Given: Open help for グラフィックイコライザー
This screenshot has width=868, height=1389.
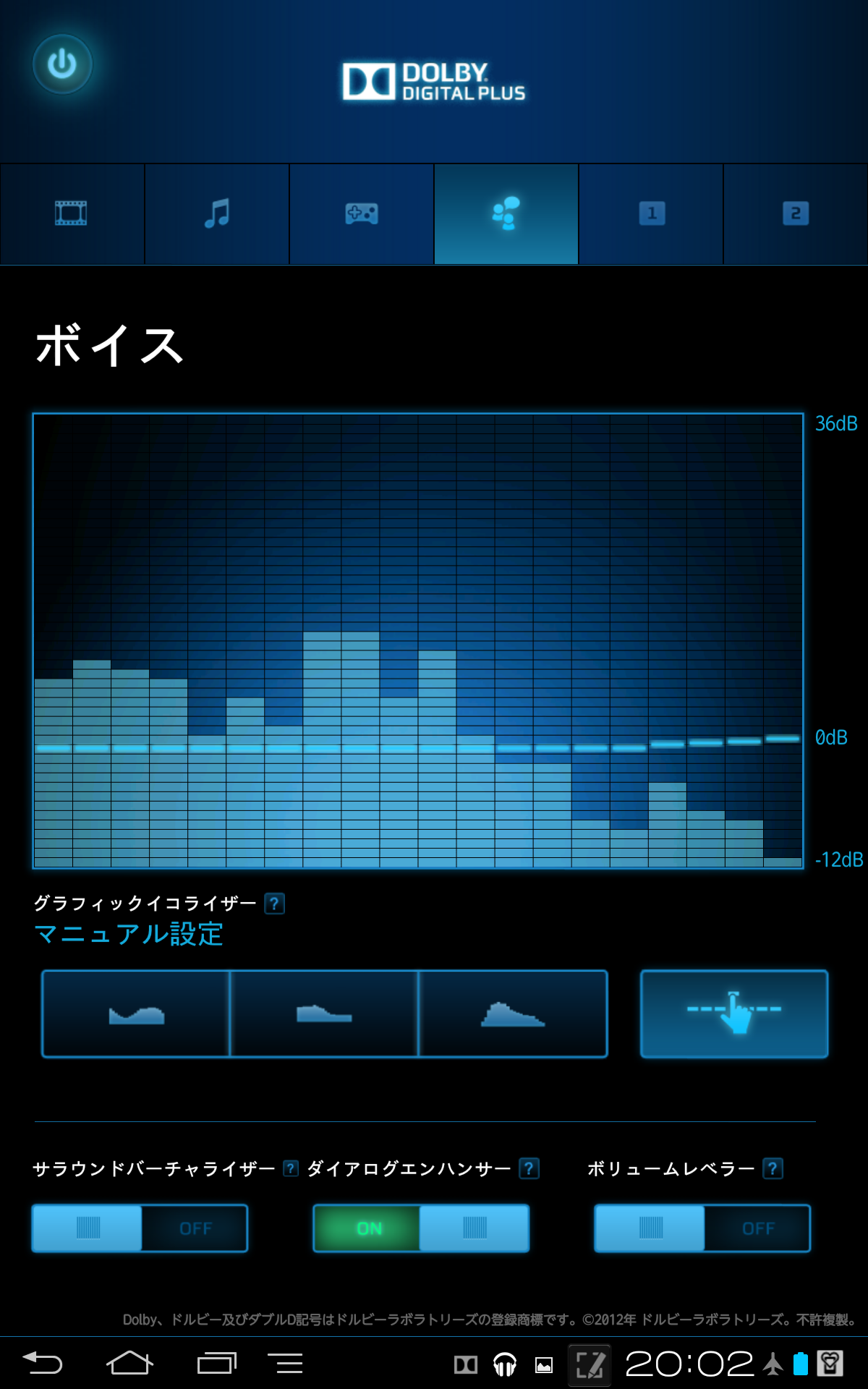Looking at the screenshot, I should pos(274,904).
